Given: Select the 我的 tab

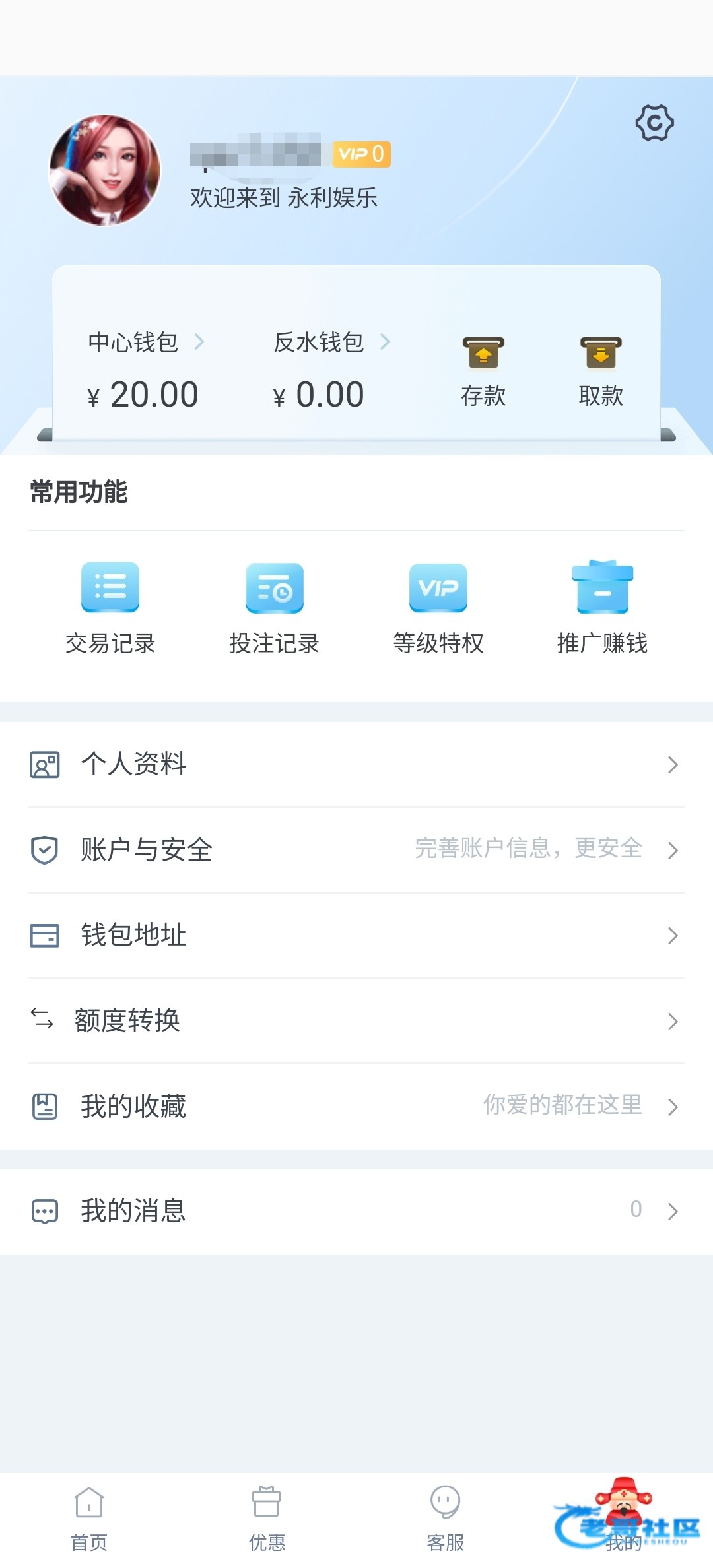Looking at the screenshot, I should pos(624,1519).
